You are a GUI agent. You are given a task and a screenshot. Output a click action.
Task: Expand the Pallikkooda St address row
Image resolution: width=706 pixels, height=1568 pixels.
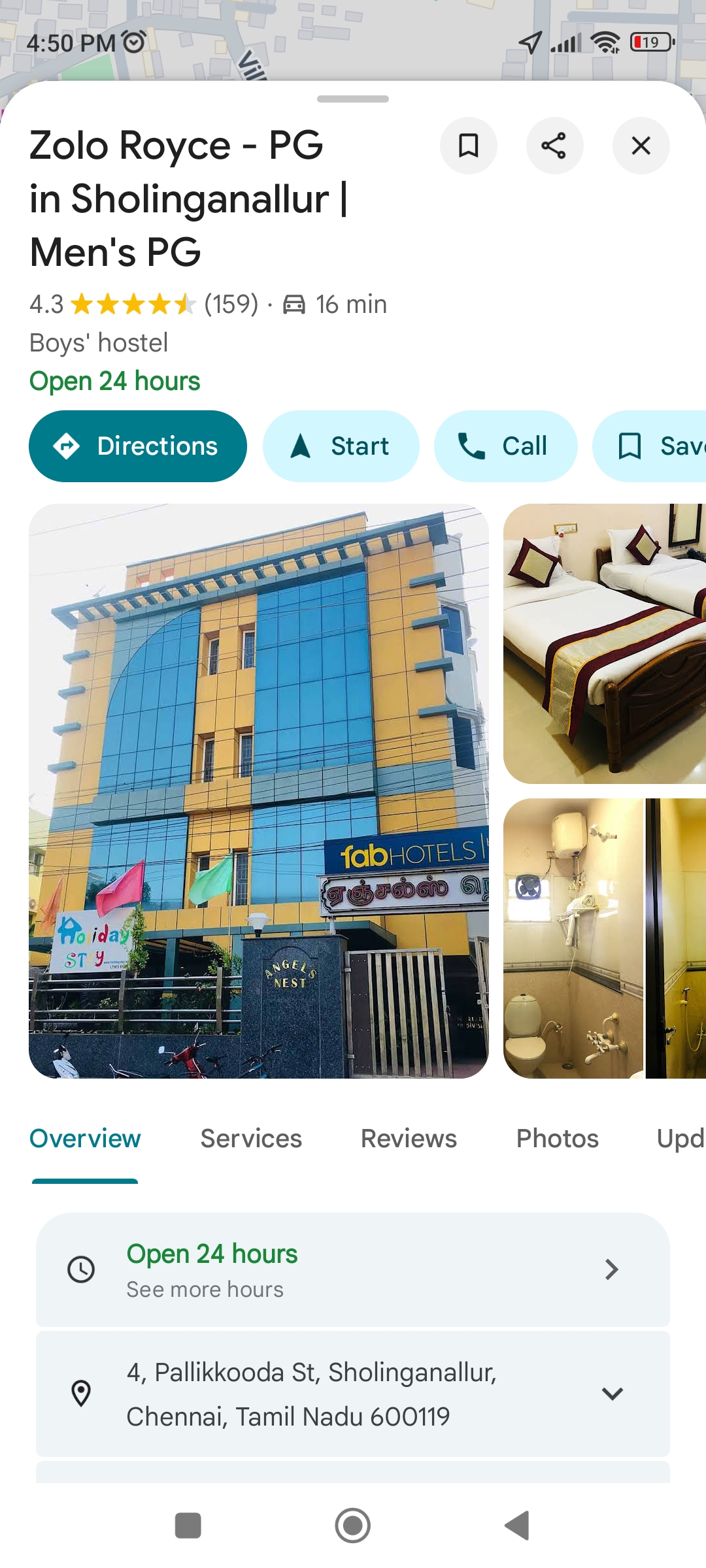pos(612,1394)
